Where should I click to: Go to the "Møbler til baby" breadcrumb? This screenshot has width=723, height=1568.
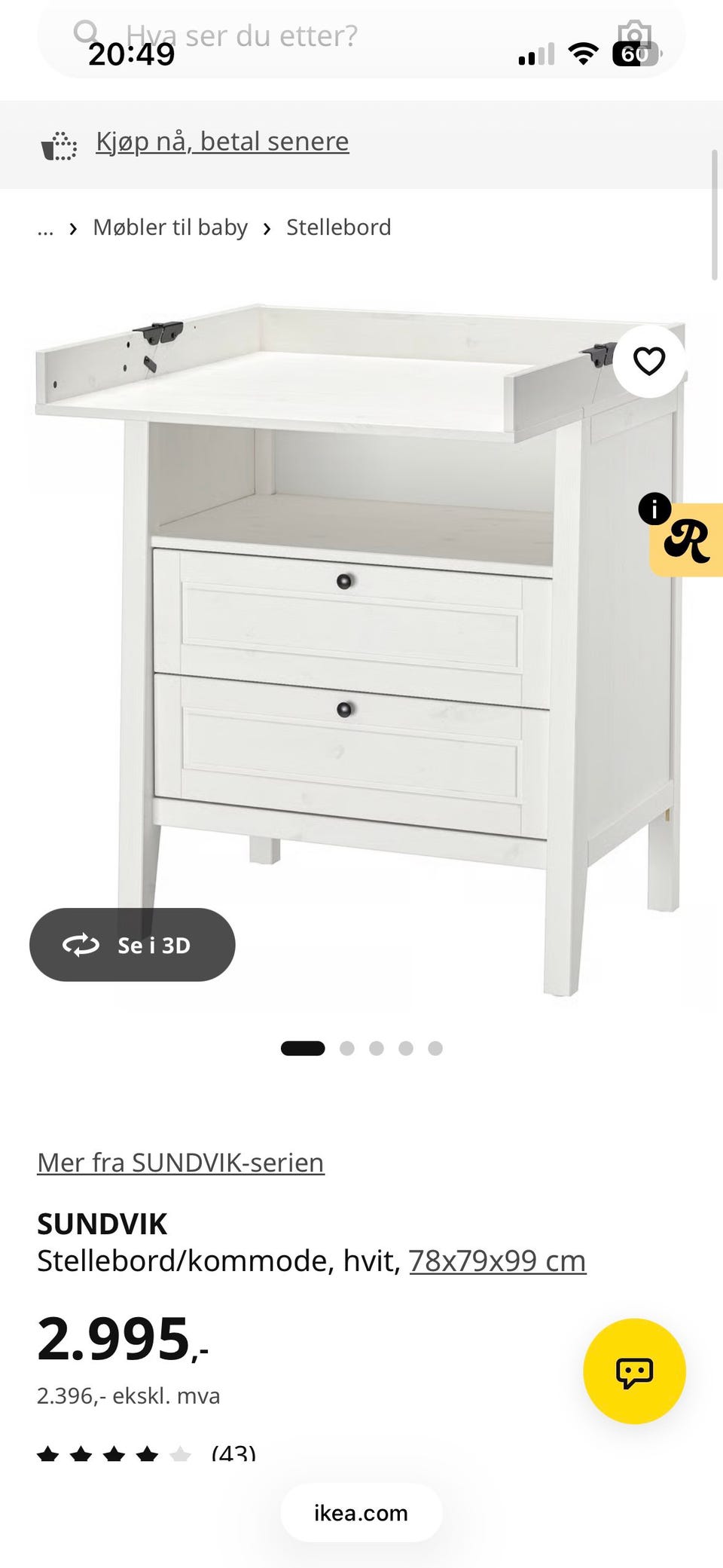[x=170, y=228]
